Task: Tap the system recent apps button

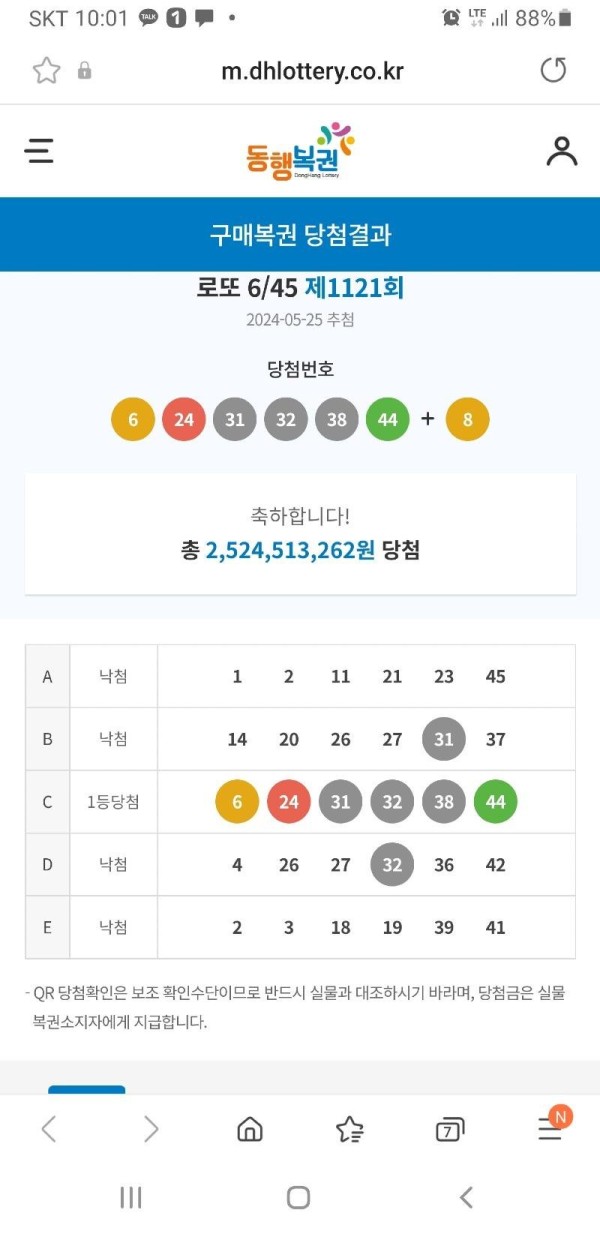Action: click(131, 1197)
